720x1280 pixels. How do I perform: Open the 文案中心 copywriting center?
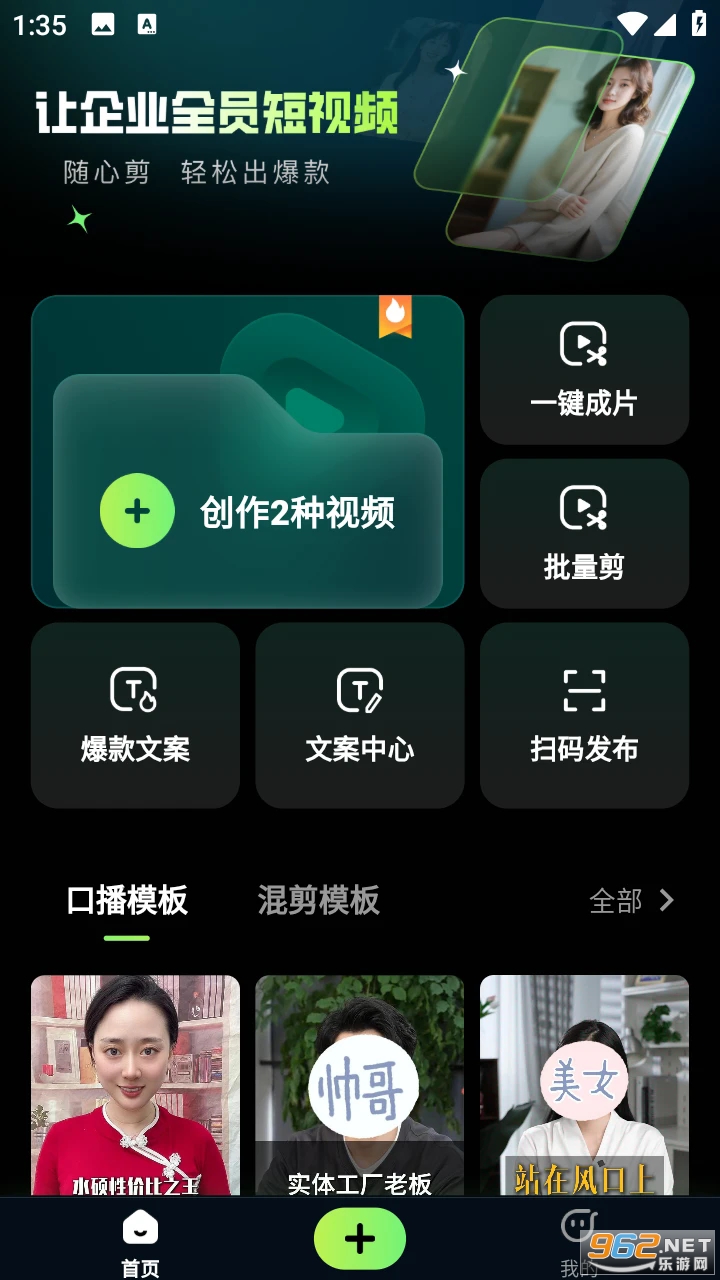359,715
